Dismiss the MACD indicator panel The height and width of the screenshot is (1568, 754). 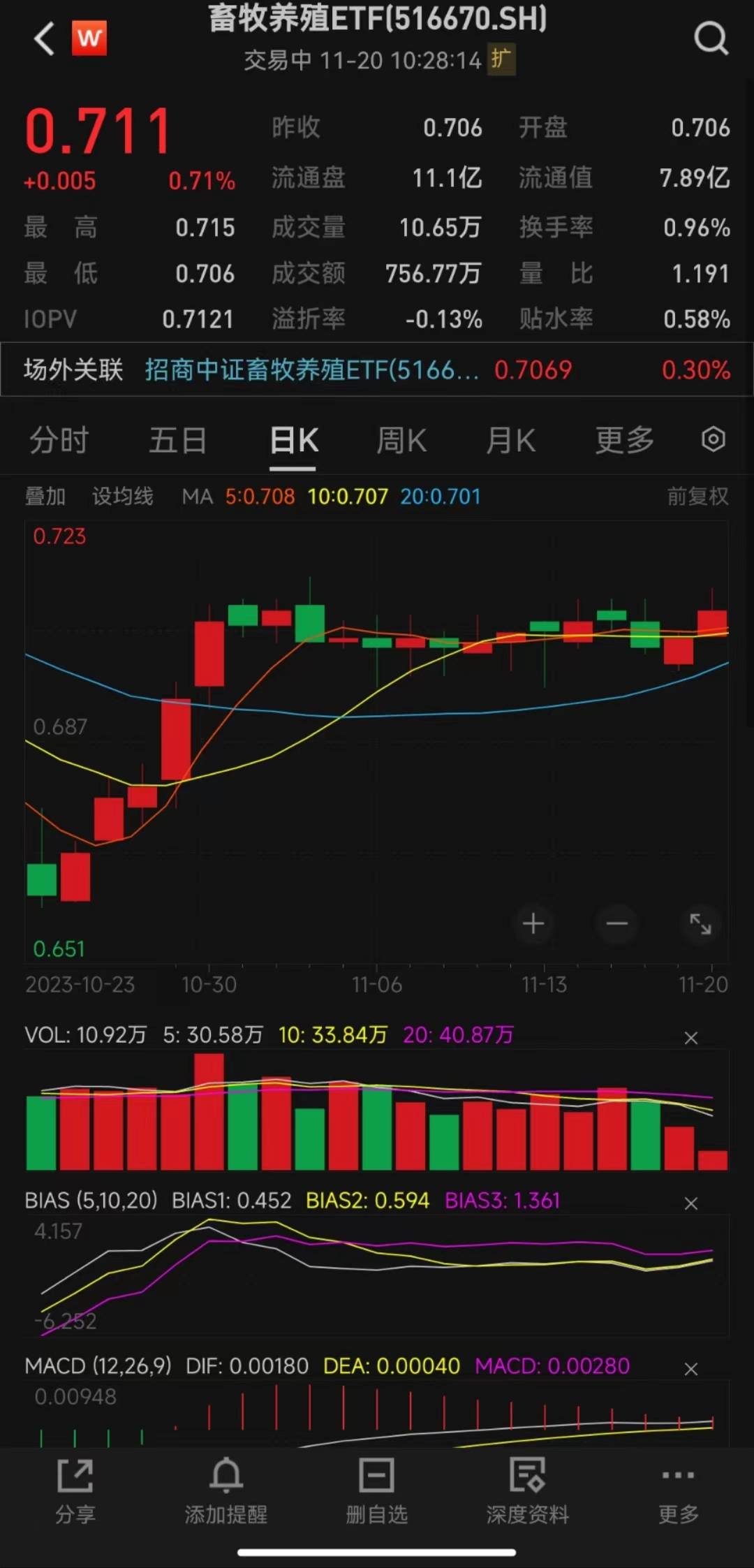pyautogui.click(x=690, y=1368)
